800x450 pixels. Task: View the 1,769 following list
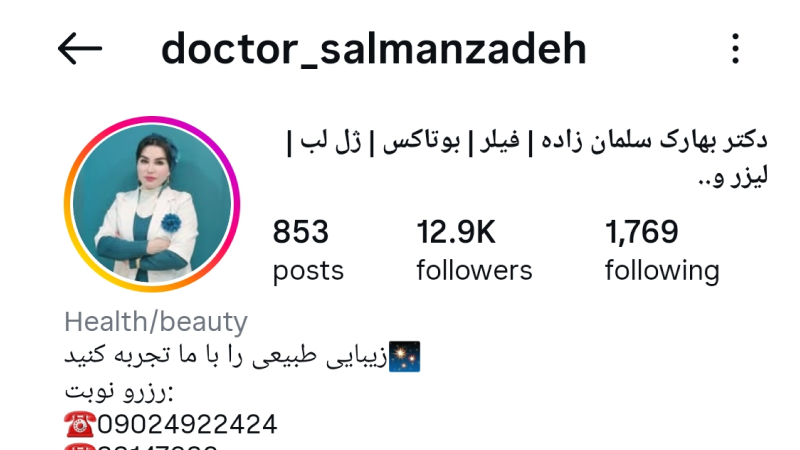click(661, 250)
